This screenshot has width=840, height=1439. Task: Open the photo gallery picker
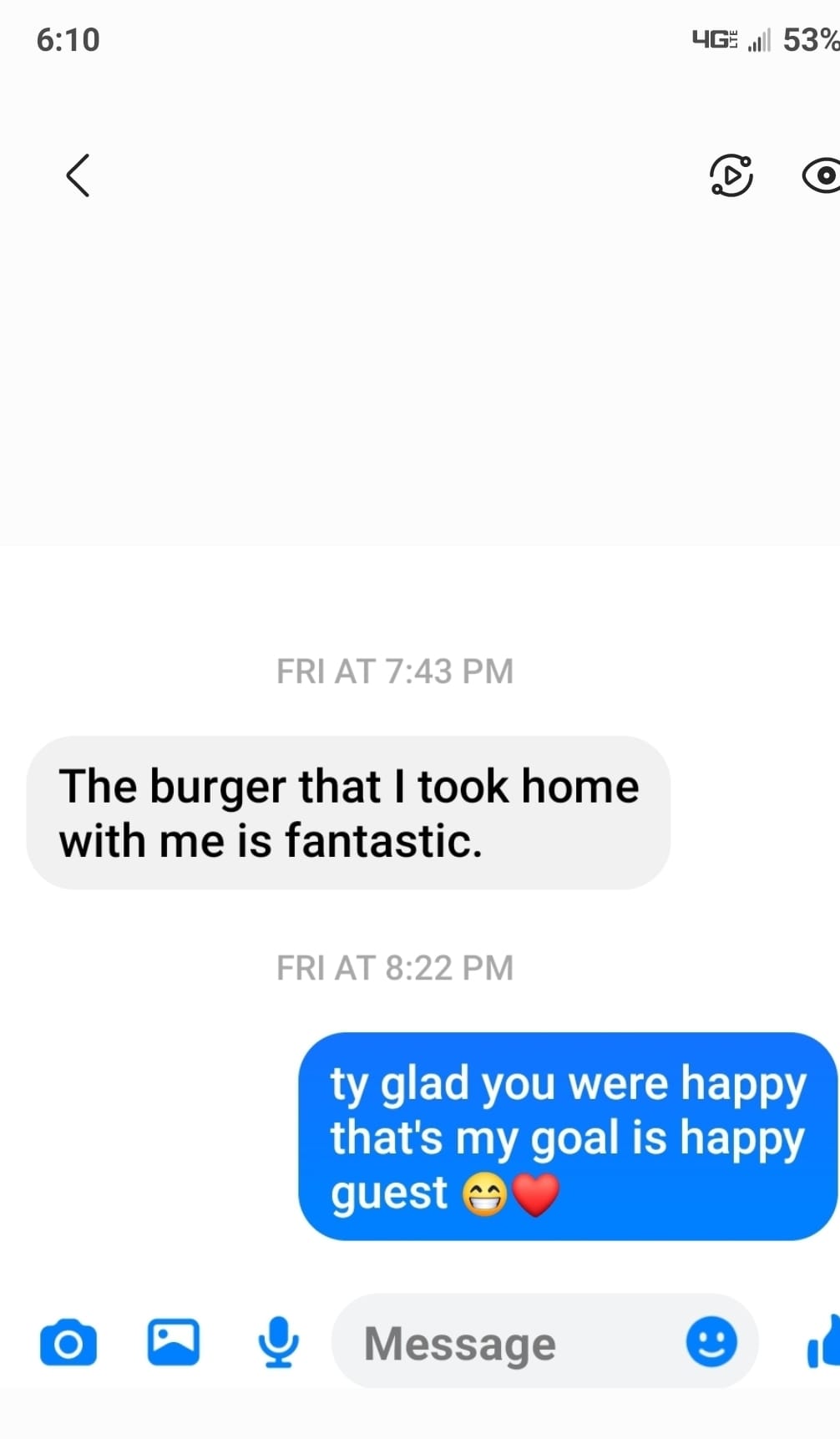[x=173, y=1342]
